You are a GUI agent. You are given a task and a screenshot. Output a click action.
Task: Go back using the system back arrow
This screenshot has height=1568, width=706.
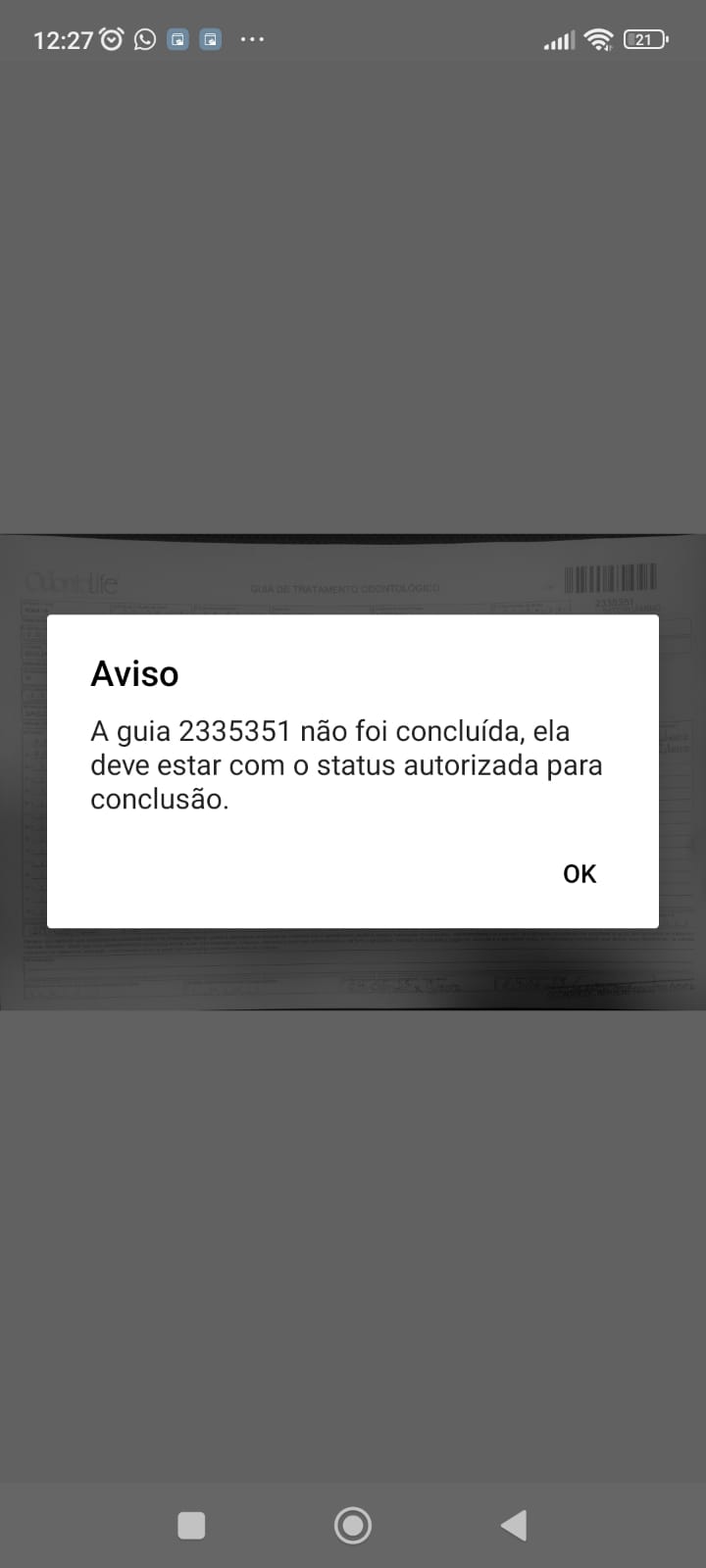click(514, 1525)
